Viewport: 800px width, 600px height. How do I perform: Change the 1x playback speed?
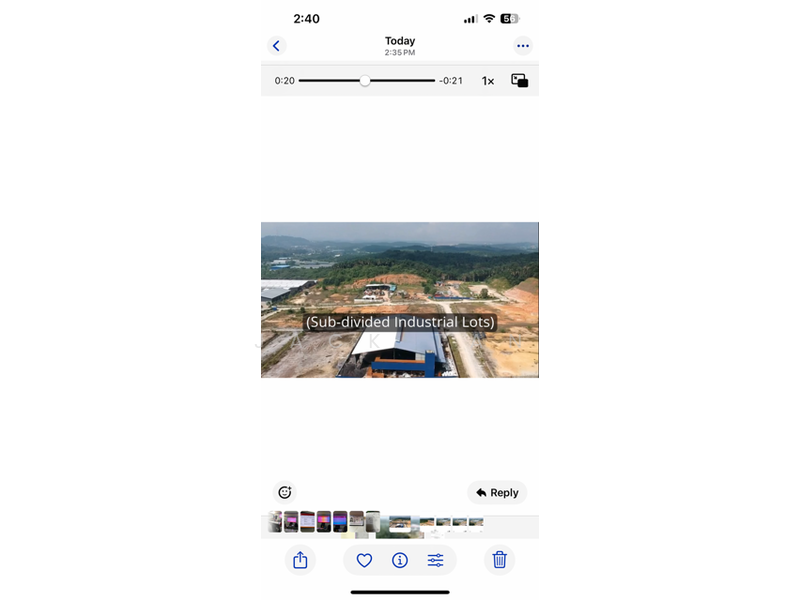pyautogui.click(x=488, y=81)
